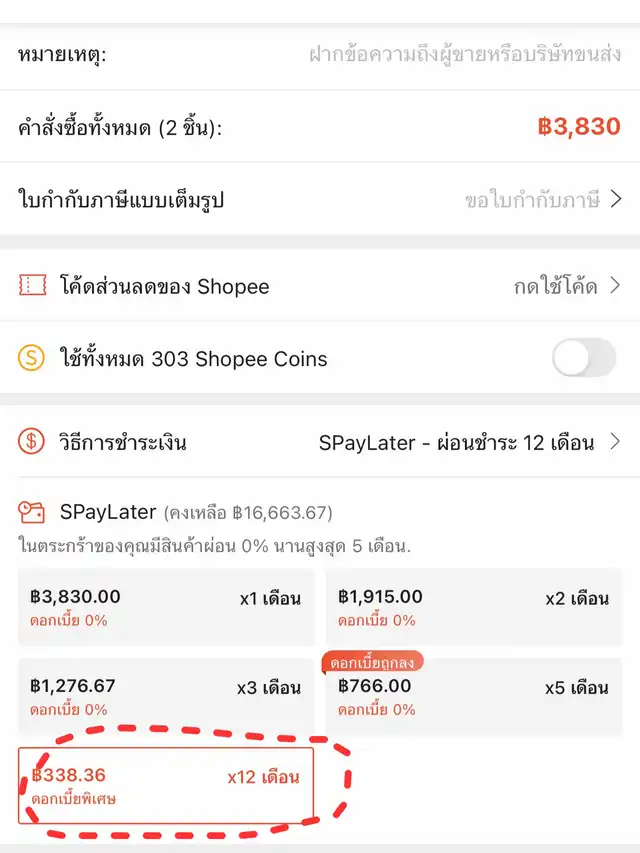Pick ฿1,276.67 x3 months plan
This screenshot has height=853, width=640.
[x=165, y=696]
